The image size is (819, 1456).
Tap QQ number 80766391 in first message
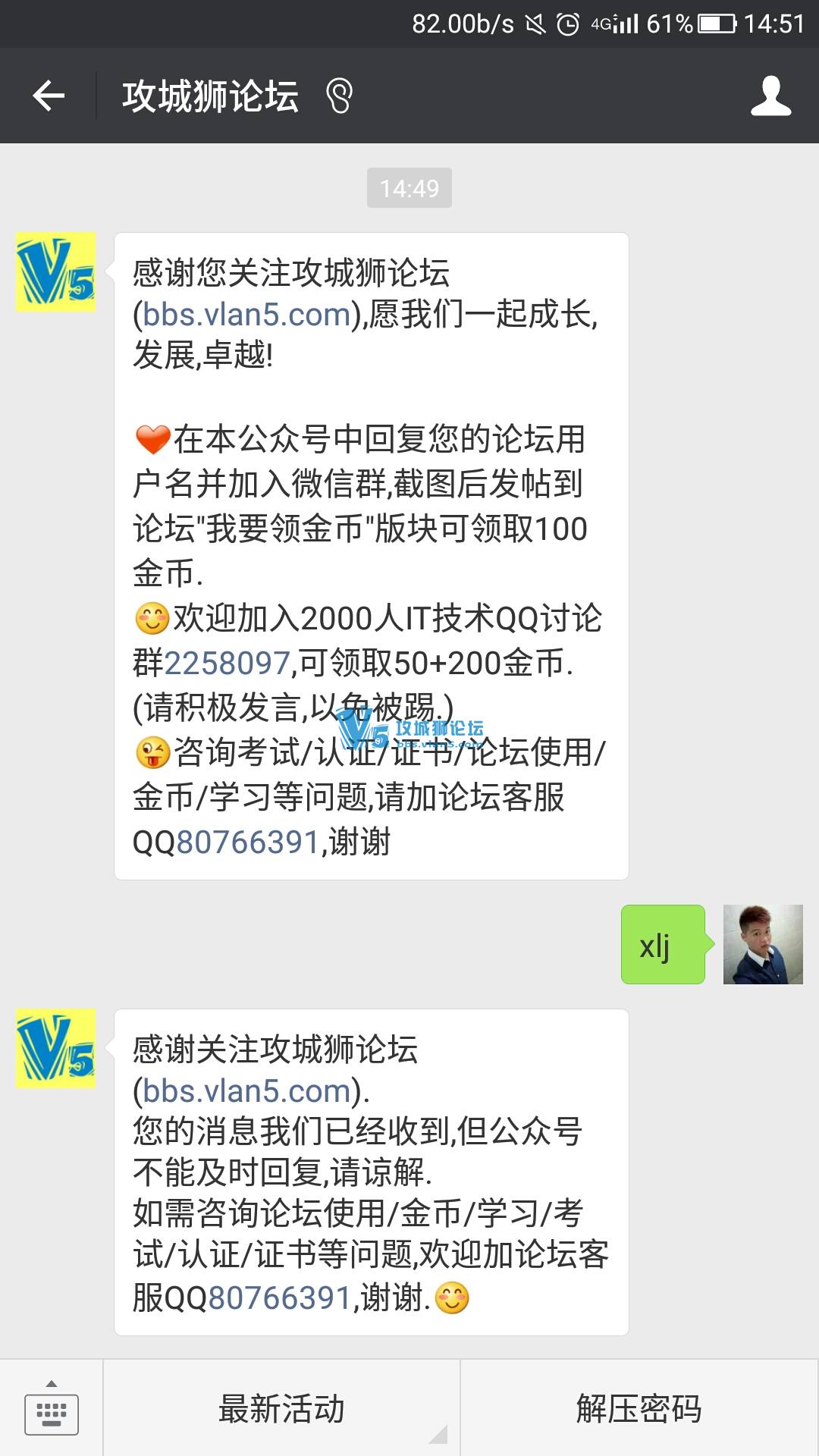(247, 842)
